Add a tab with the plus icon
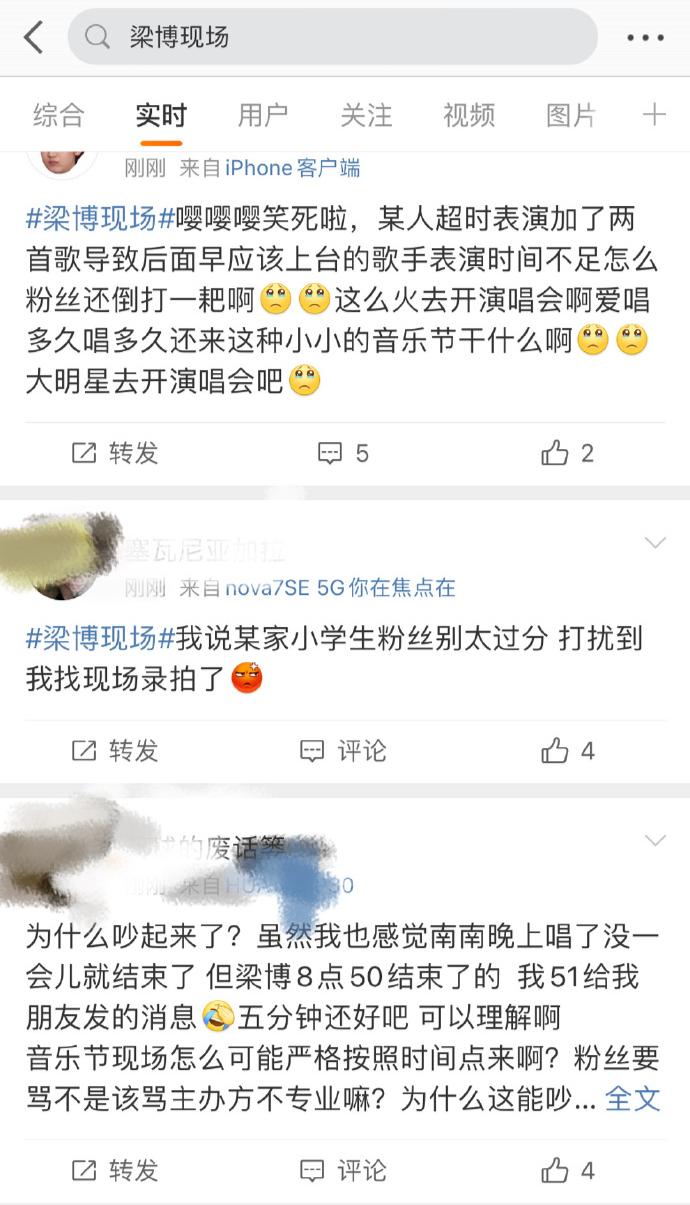Viewport: 690px width, 1205px height. click(x=654, y=115)
